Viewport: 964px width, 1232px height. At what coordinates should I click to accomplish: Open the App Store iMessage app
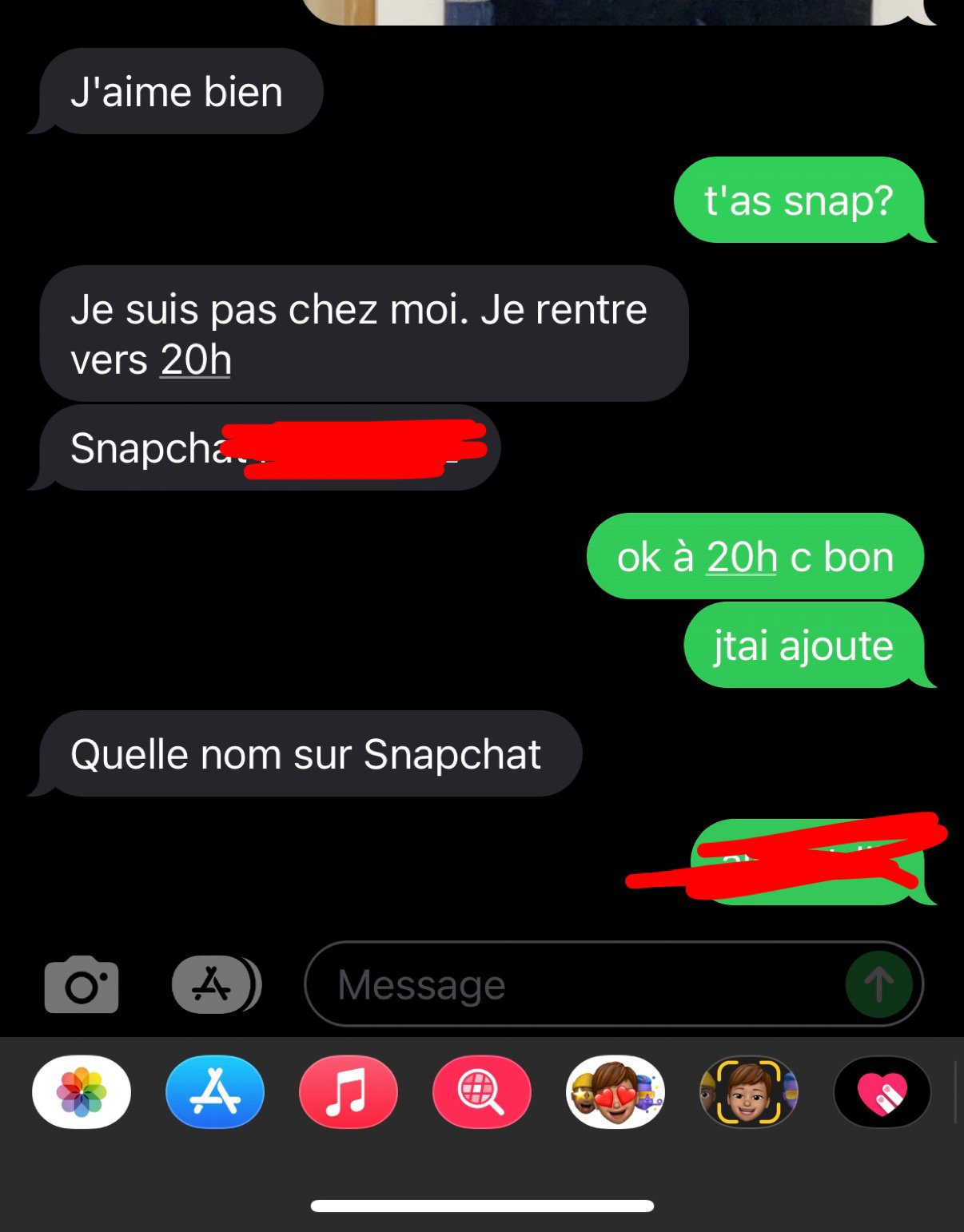coord(215,1092)
